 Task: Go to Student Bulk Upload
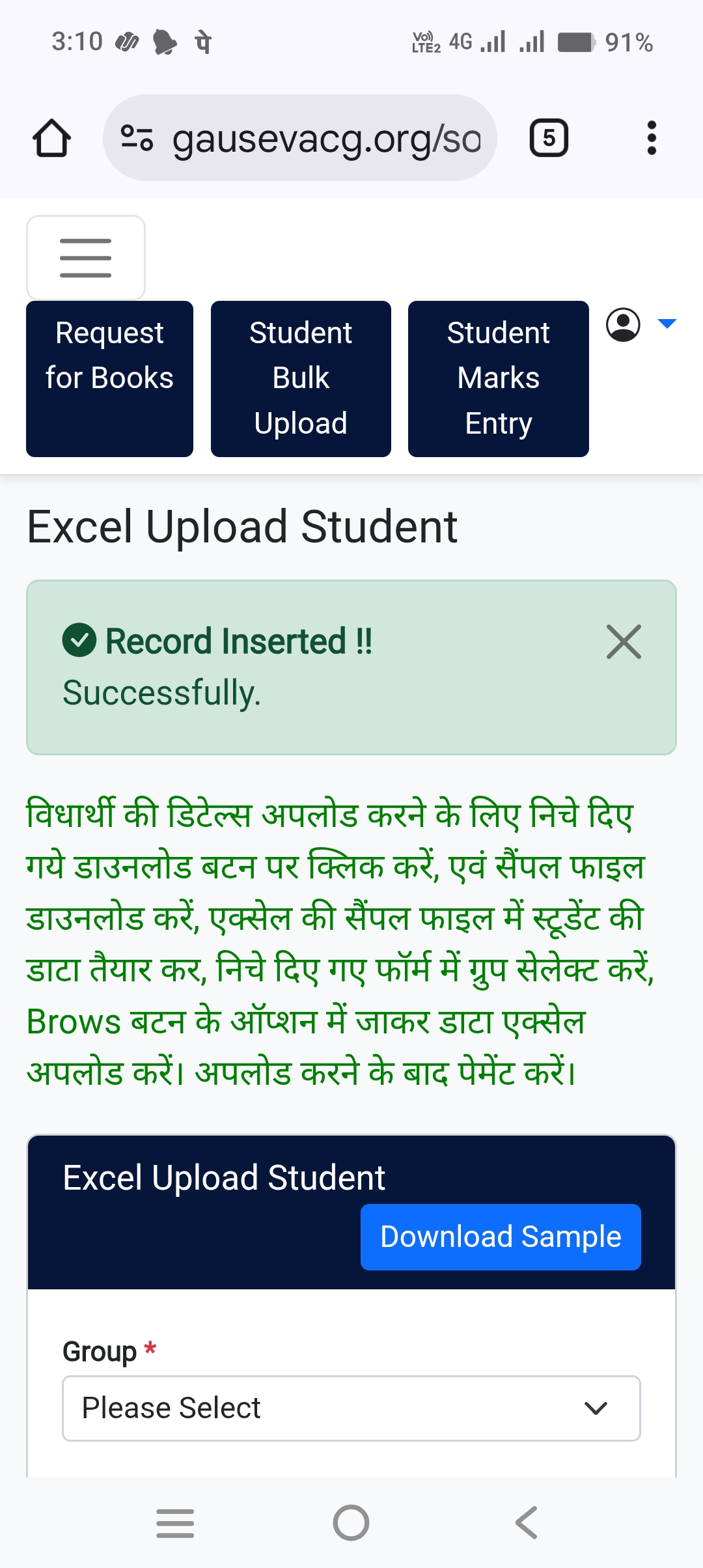point(301,378)
